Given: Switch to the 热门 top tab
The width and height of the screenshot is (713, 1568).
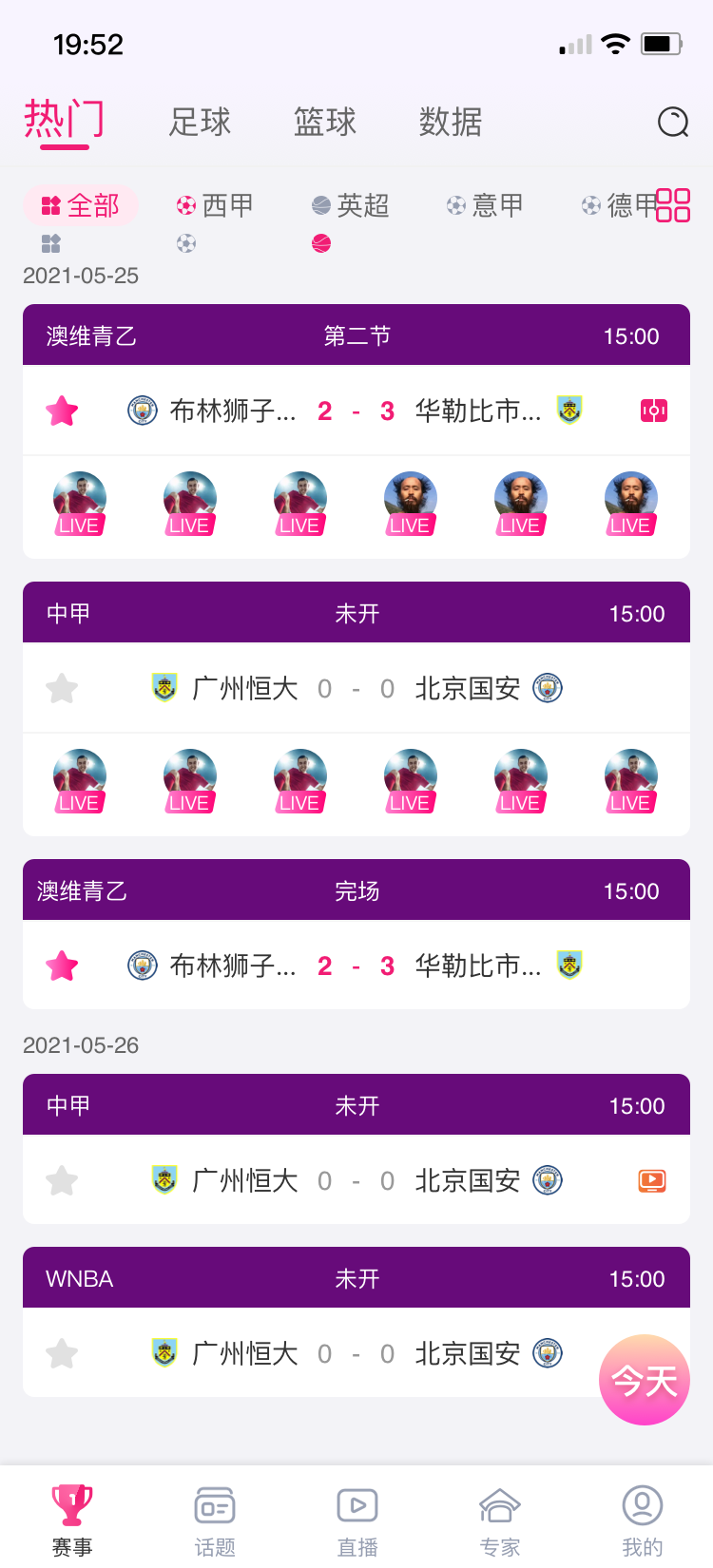Looking at the screenshot, I should click(x=64, y=123).
